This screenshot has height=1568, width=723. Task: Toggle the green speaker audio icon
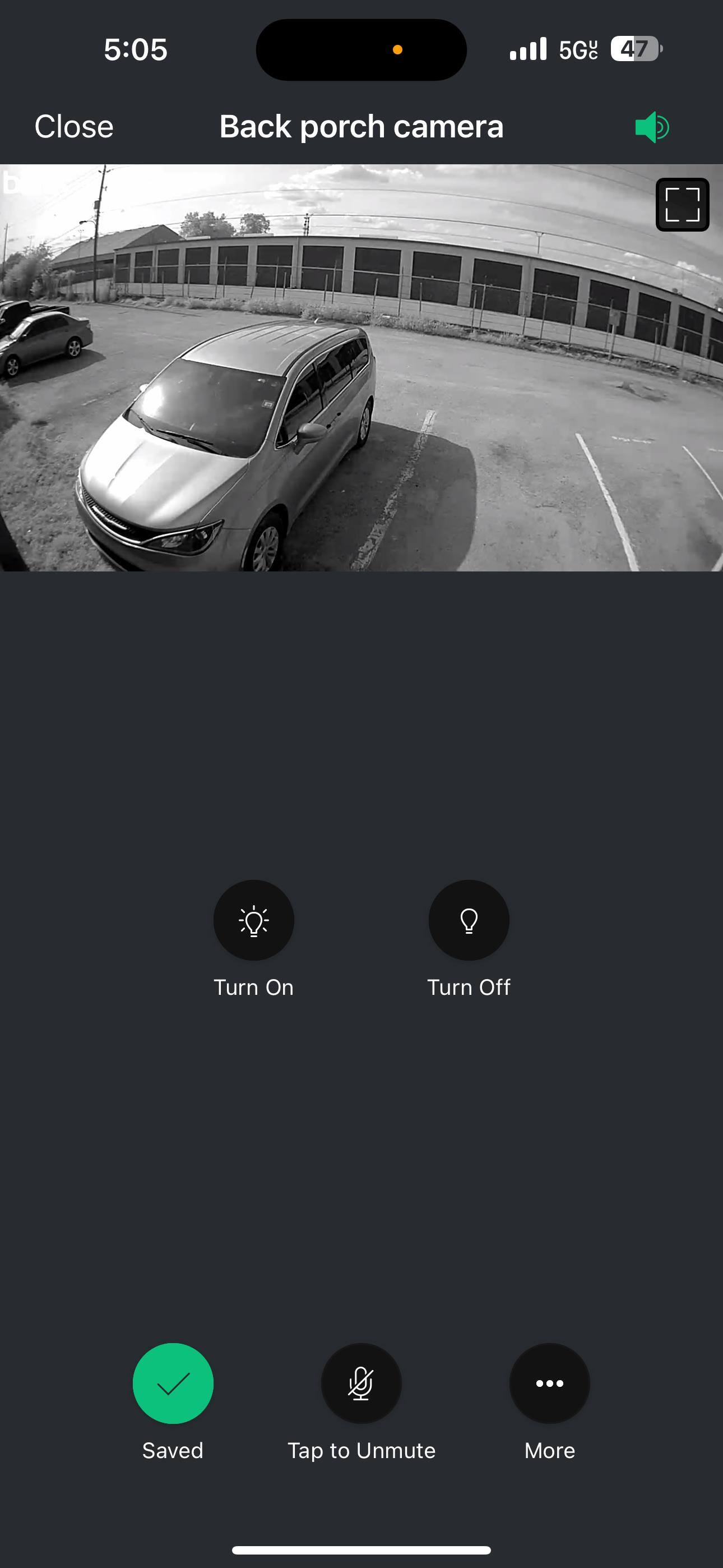pos(651,127)
